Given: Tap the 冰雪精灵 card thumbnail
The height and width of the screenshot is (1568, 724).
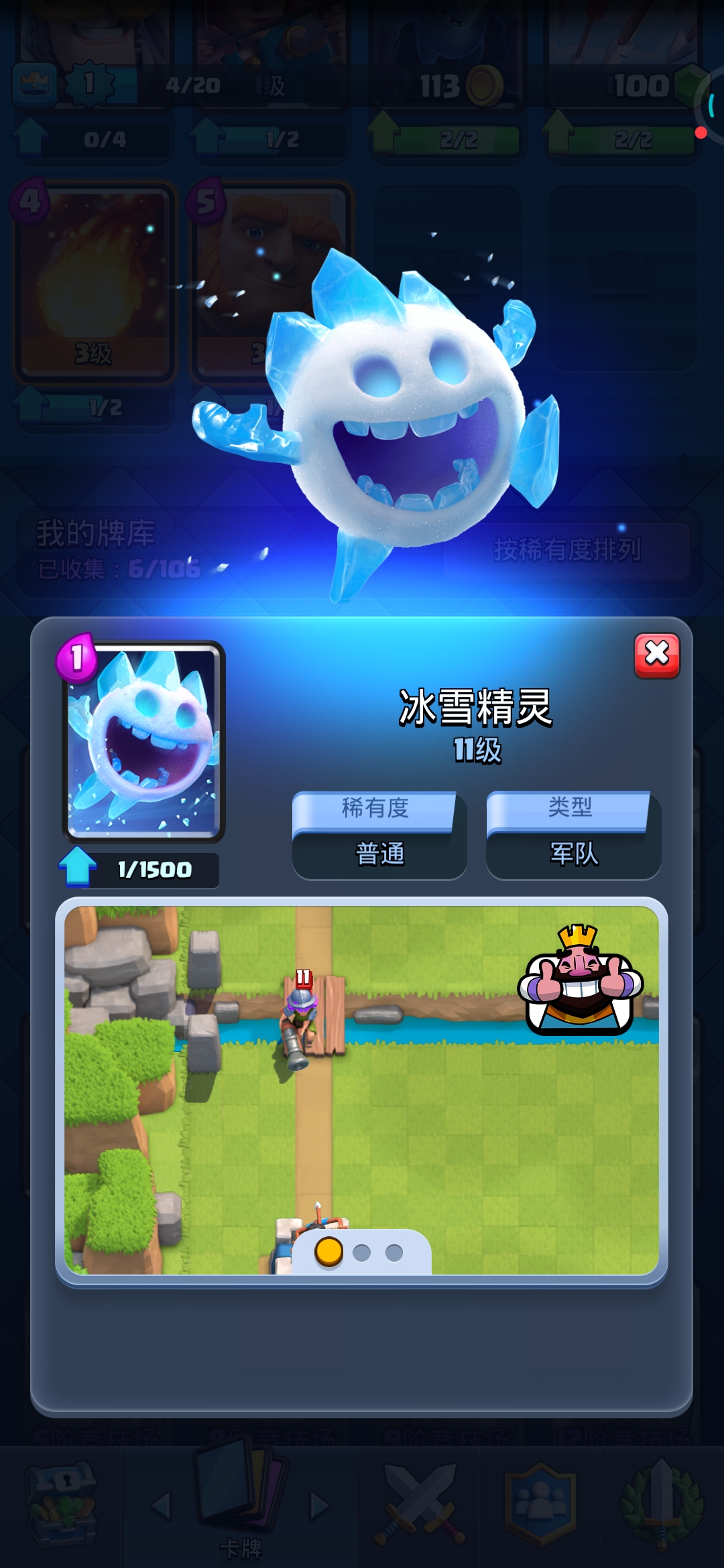Looking at the screenshot, I should pyautogui.click(x=143, y=742).
